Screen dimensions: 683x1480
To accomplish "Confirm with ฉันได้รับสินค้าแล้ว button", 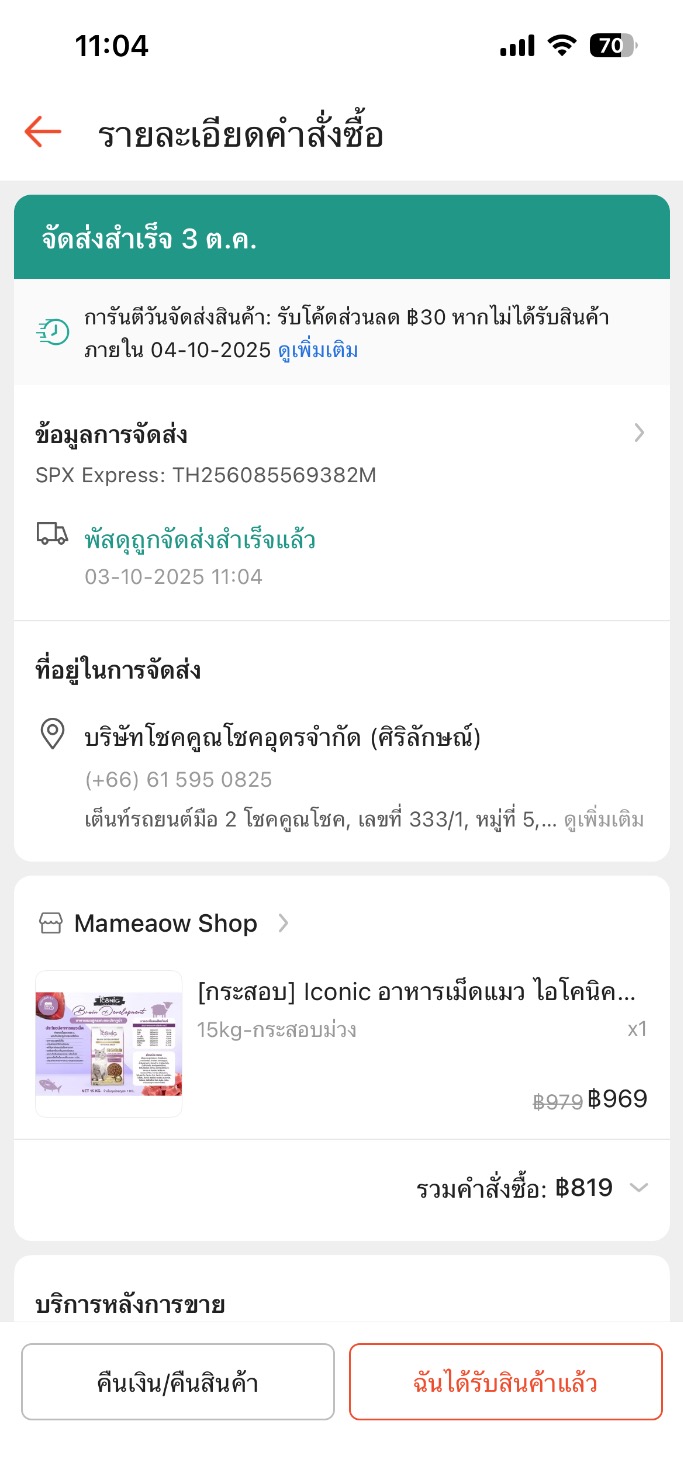I will (x=505, y=1382).
